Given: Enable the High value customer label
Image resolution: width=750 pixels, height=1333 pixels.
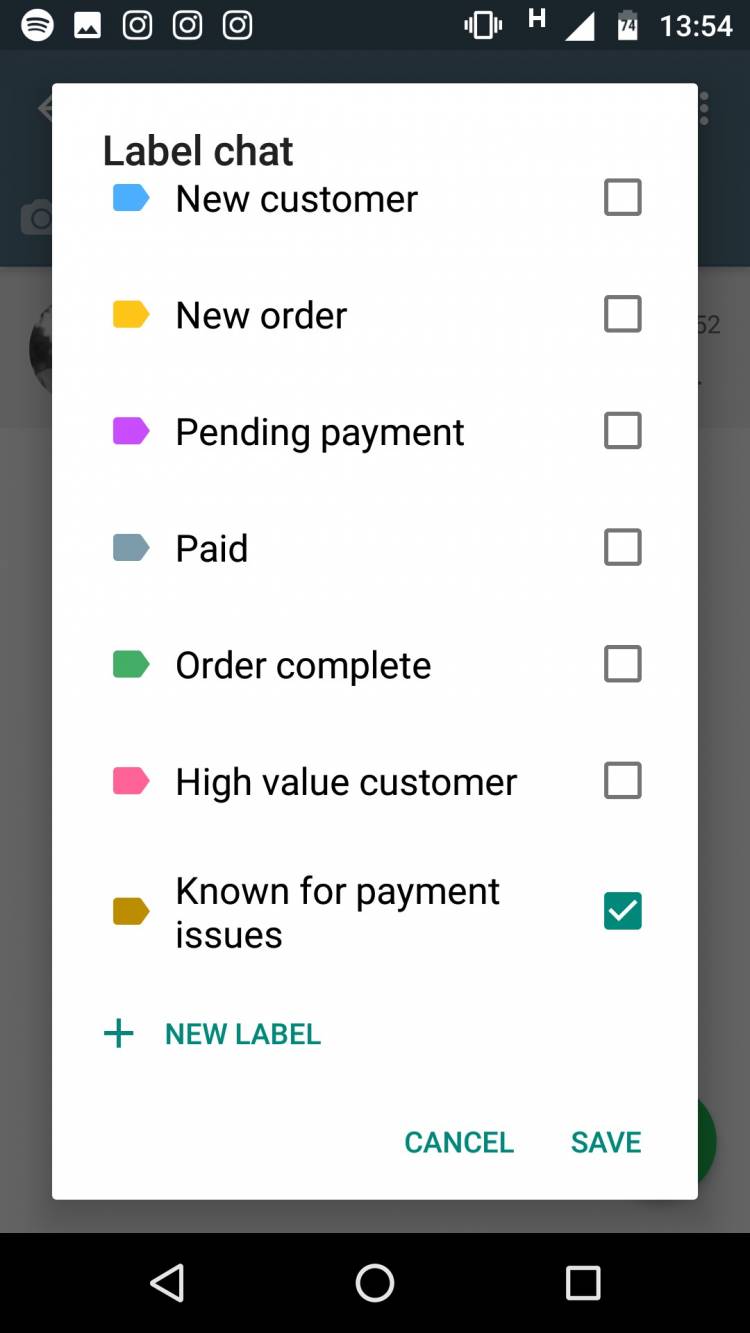Looking at the screenshot, I should 622,781.
